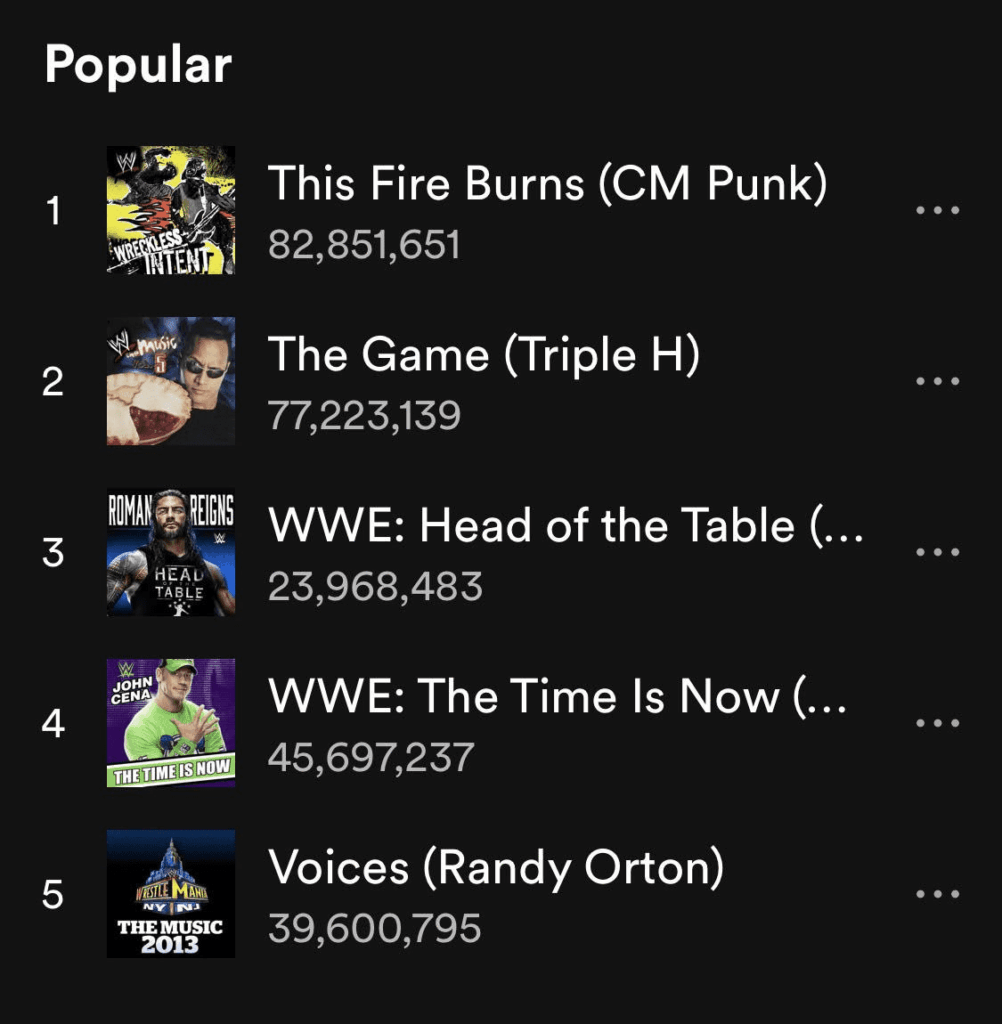Play Voices (Randy Orton)
Viewport: 1002px width, 1024px height.
(x=495, y=868)
